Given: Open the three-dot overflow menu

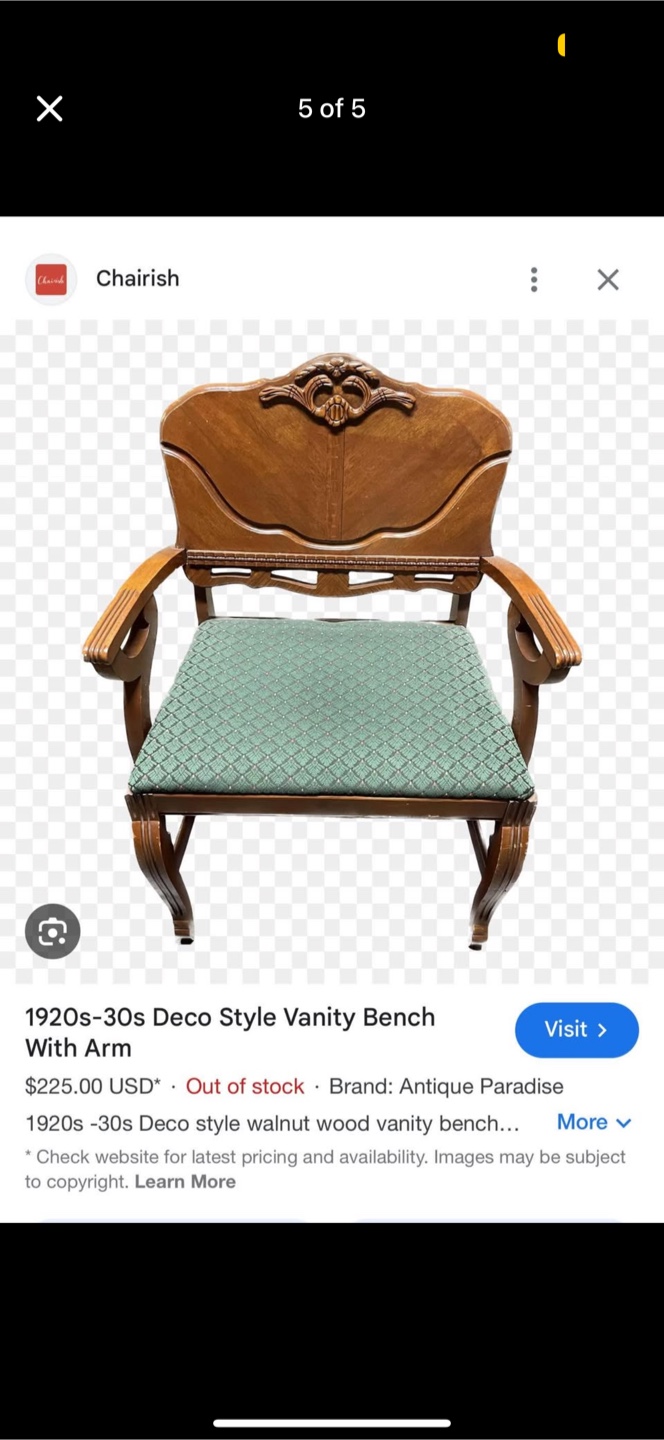Looking at the screenshot, I should pyautogui.click(x=534, y=279).
